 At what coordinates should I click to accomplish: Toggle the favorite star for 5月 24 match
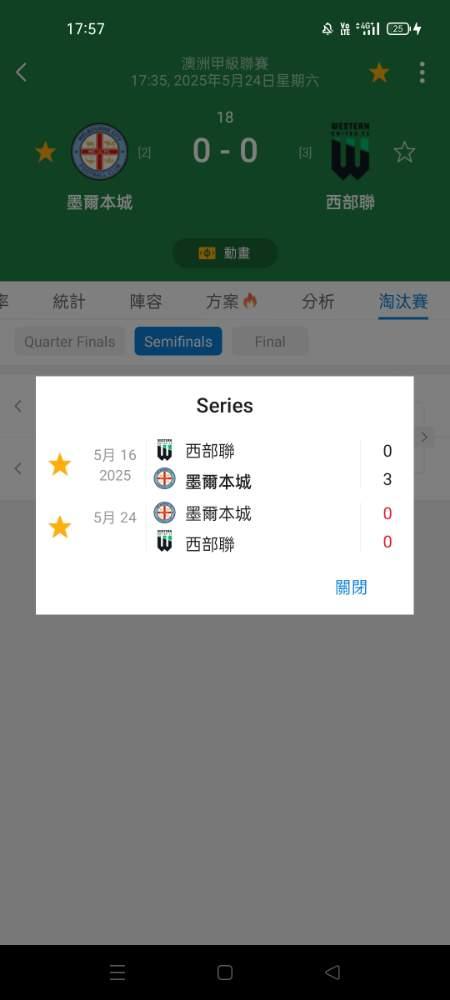(60, 527)
